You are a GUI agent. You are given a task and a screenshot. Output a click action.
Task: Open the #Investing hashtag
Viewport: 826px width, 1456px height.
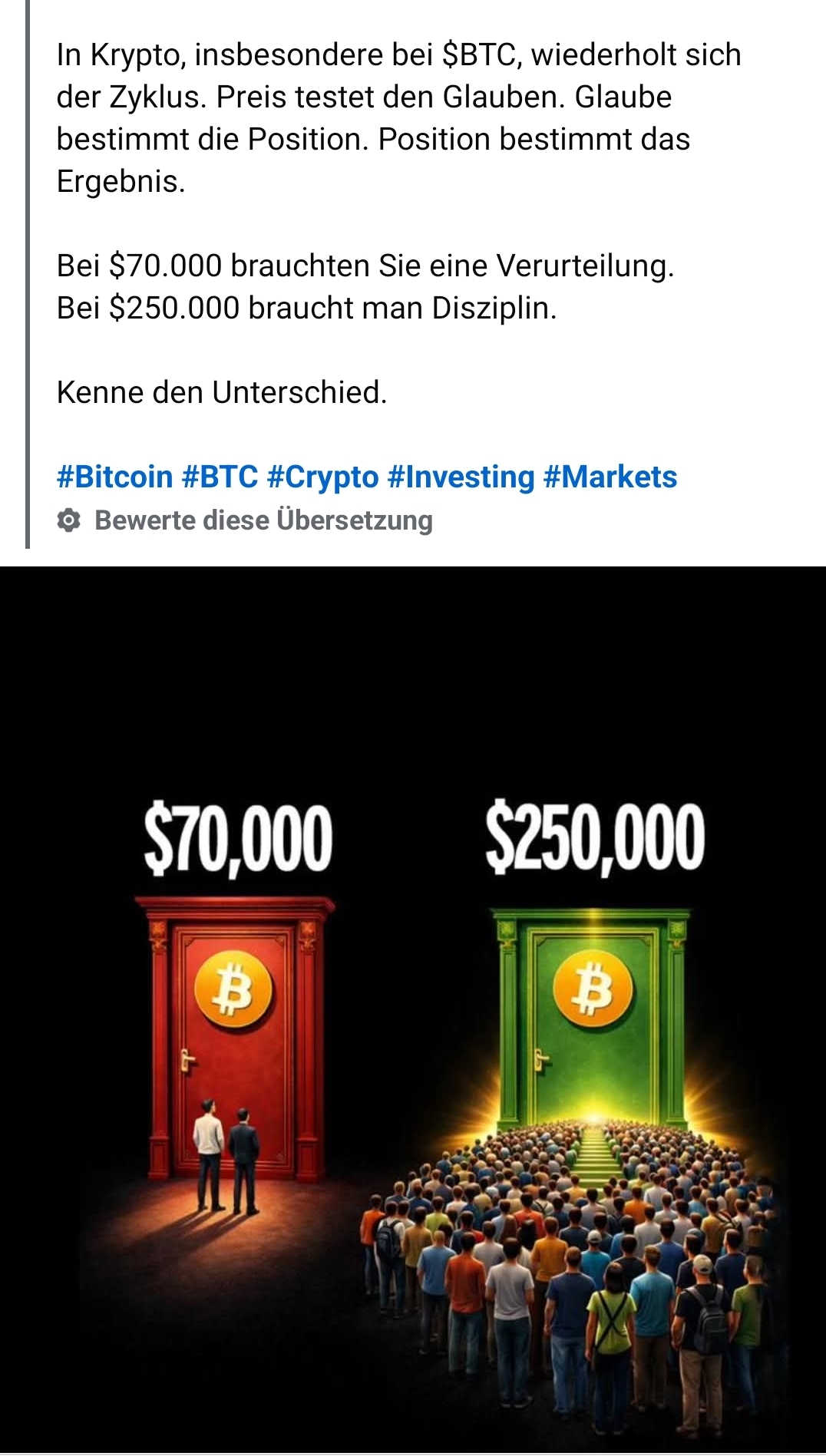pos(461,477)
